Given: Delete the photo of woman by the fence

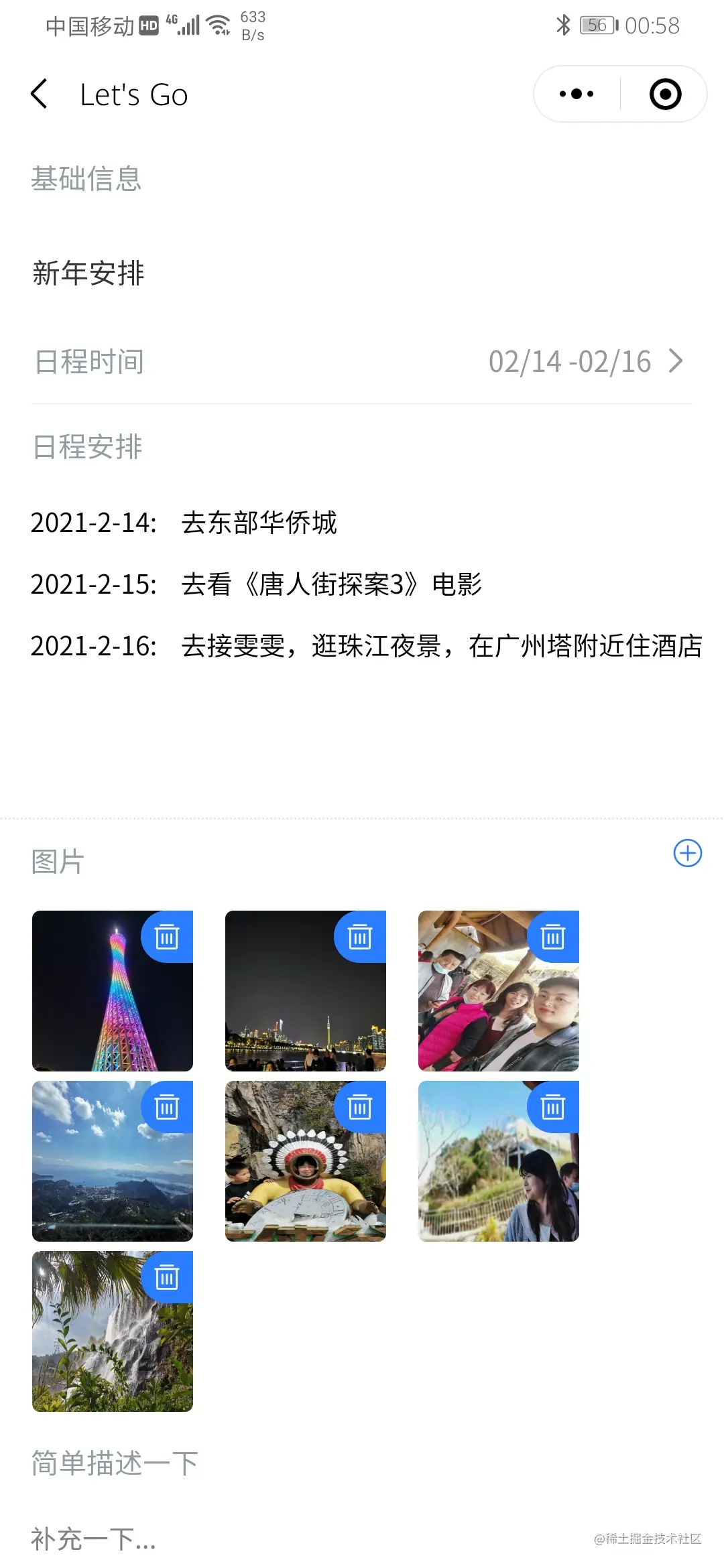Looking at the screenshot, I should point(553,1107).
